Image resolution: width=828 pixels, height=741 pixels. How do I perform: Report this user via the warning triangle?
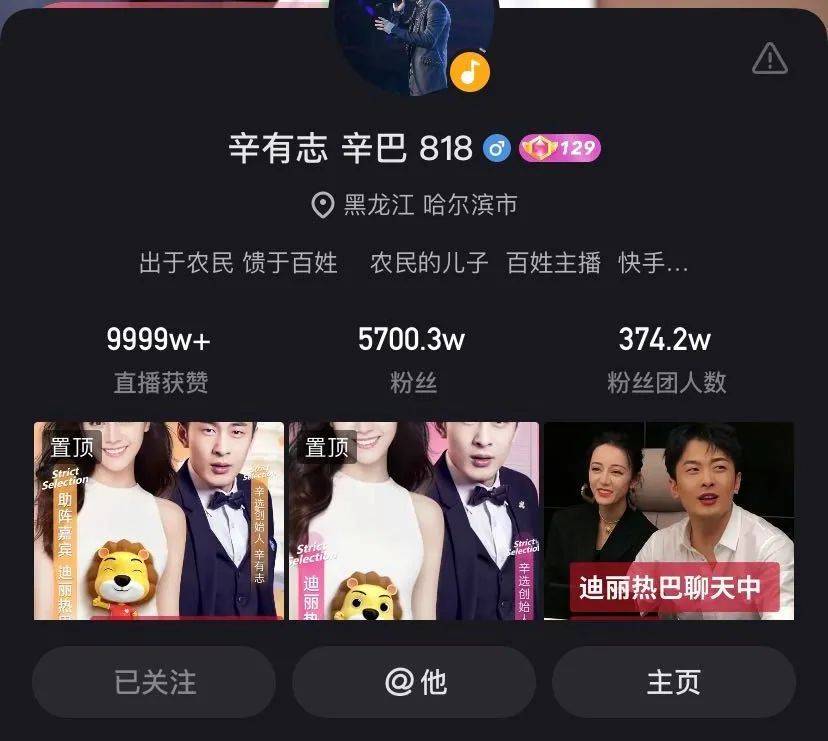coord(769,59)
